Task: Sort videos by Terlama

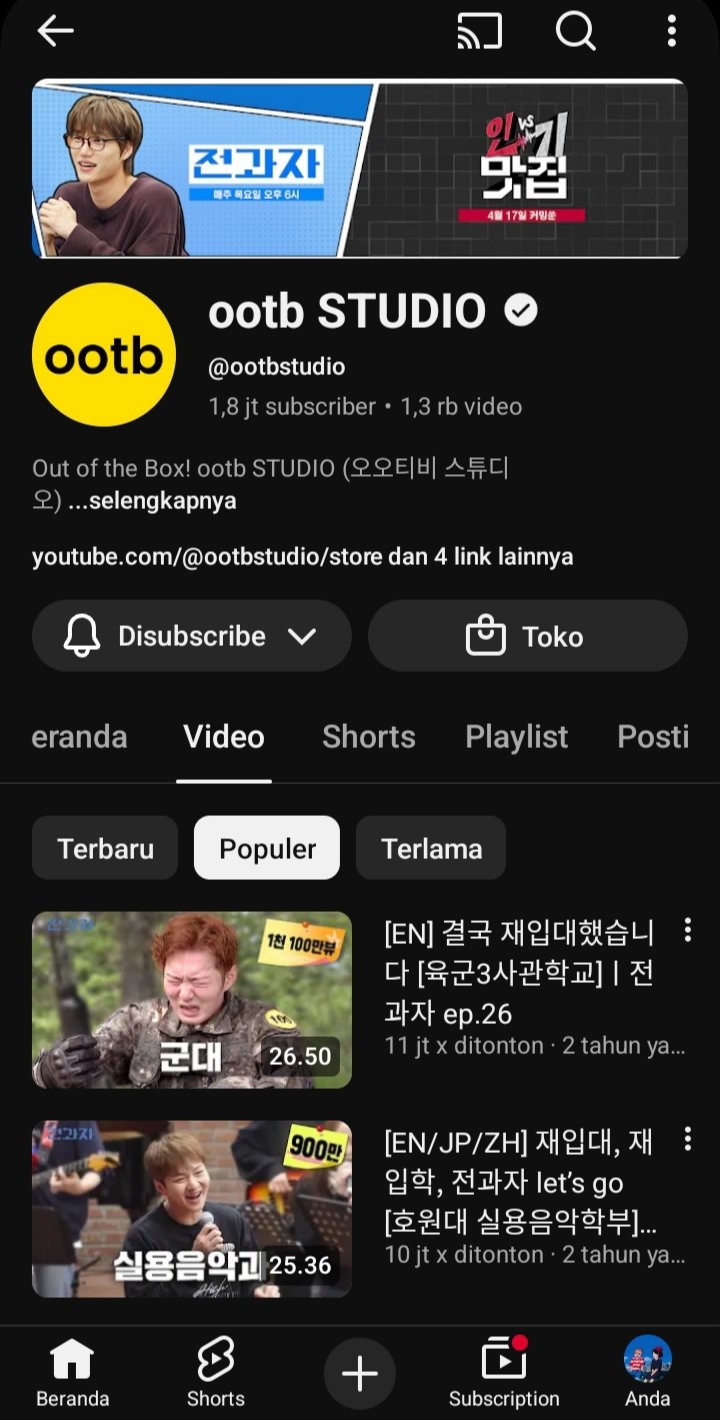Action: pyautogui.click(x=431, y=848)
